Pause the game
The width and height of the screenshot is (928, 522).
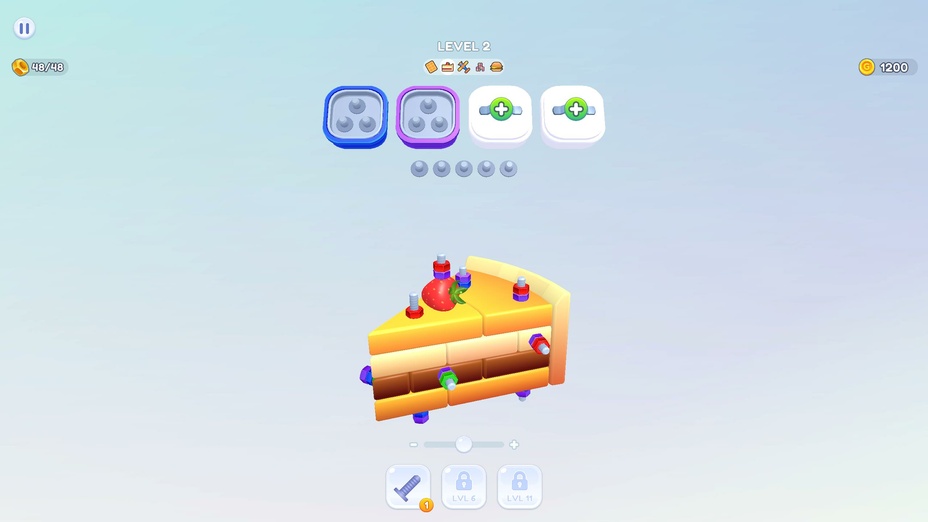[24, 28]
